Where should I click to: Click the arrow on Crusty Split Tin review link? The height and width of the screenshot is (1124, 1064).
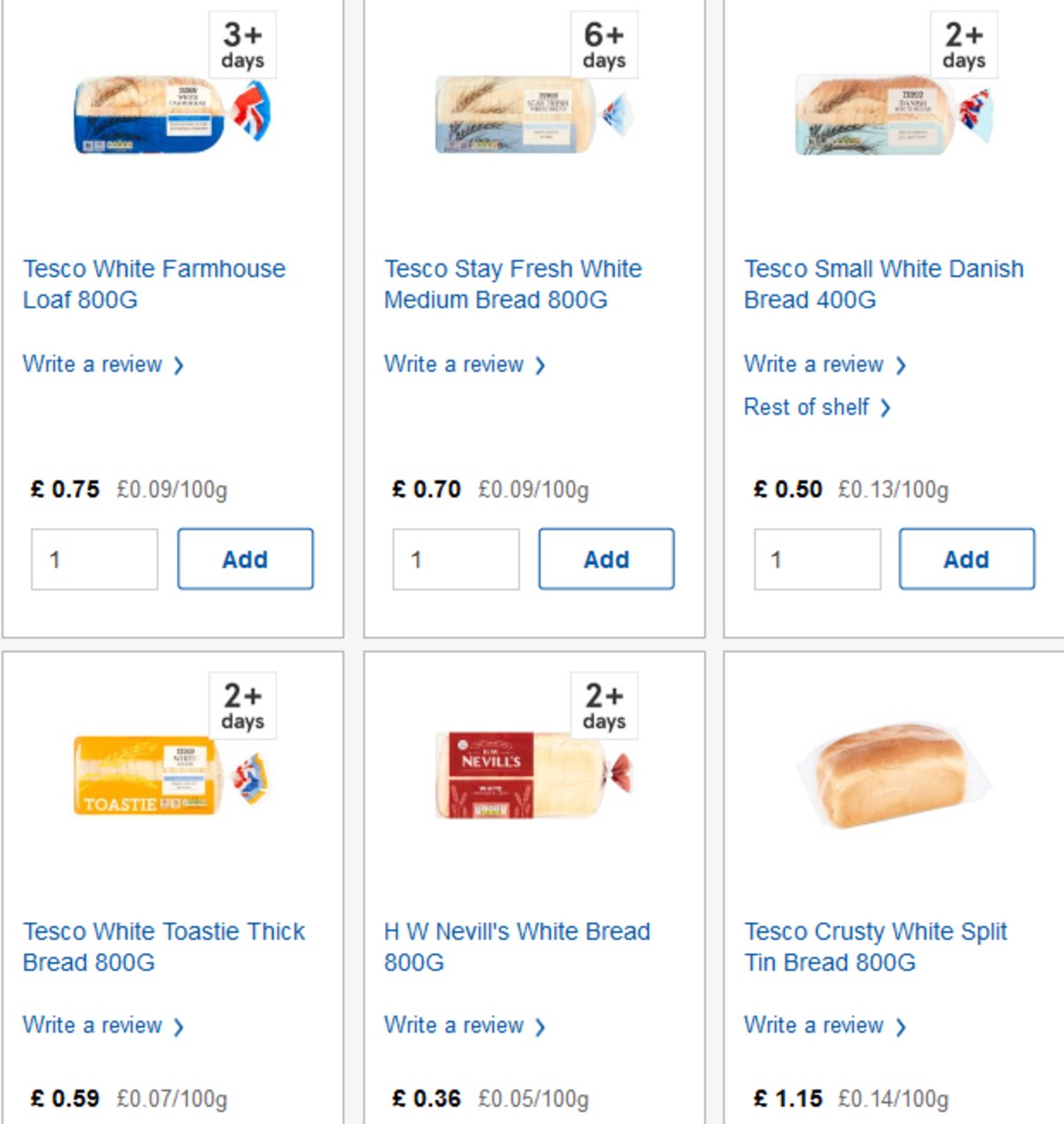click(x=901, y=1026)
